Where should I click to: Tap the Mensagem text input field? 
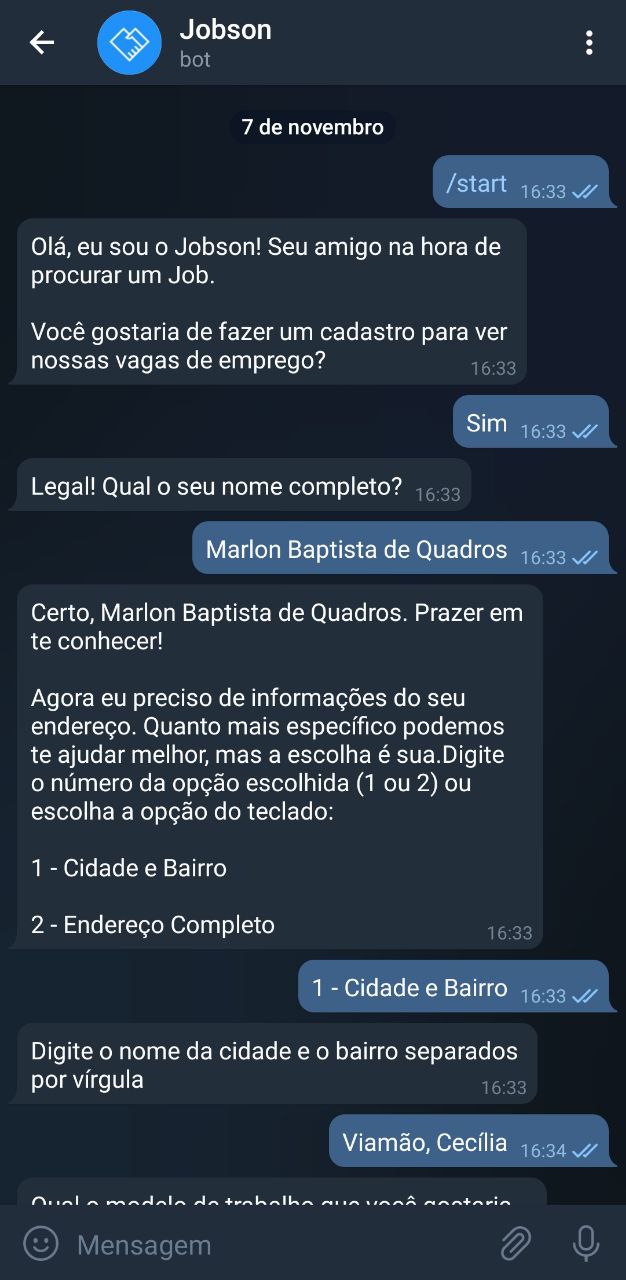[x=278, y=1245]
